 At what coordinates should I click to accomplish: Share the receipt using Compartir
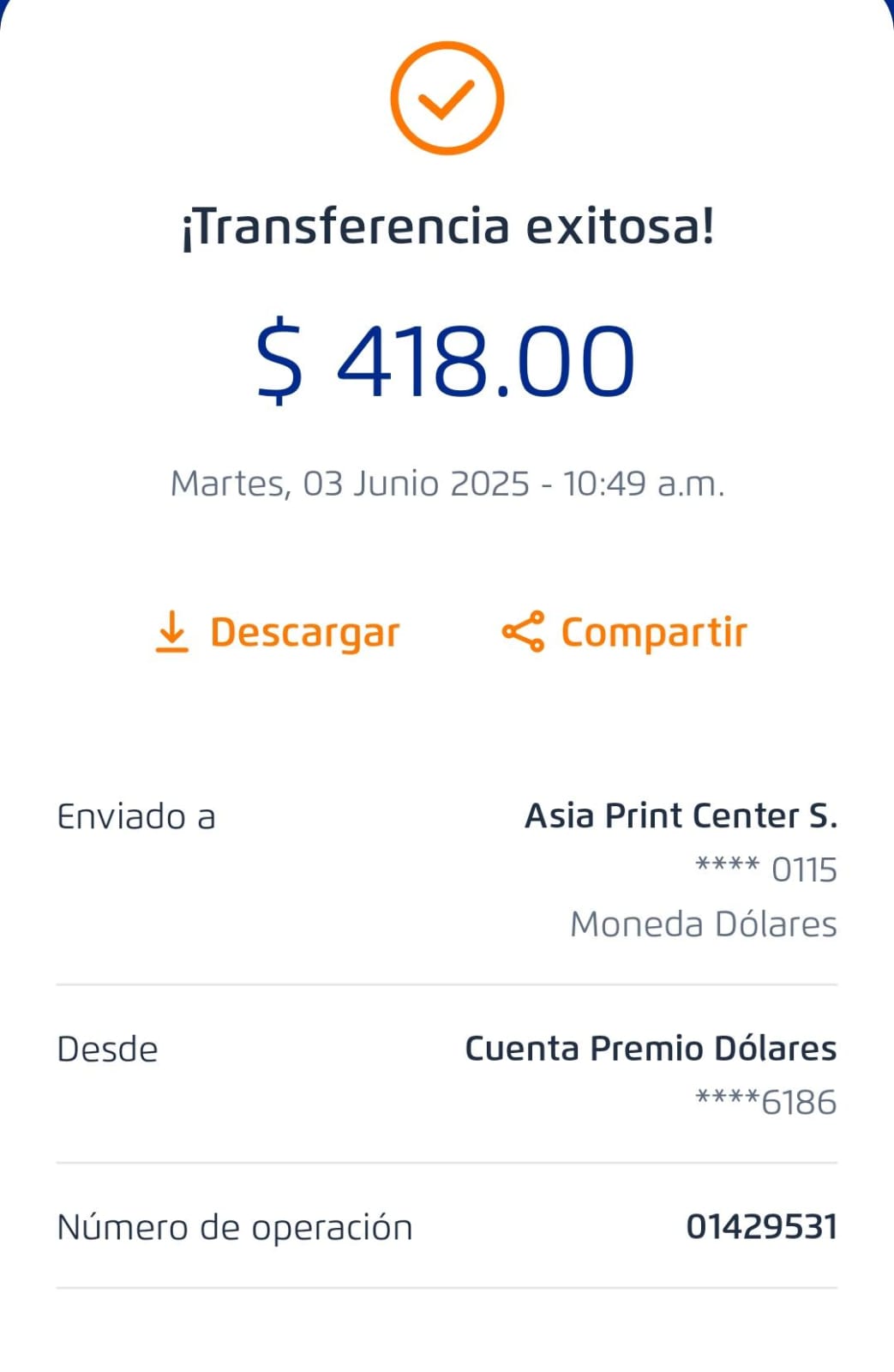pyautogui.click(x=625, y=633)
